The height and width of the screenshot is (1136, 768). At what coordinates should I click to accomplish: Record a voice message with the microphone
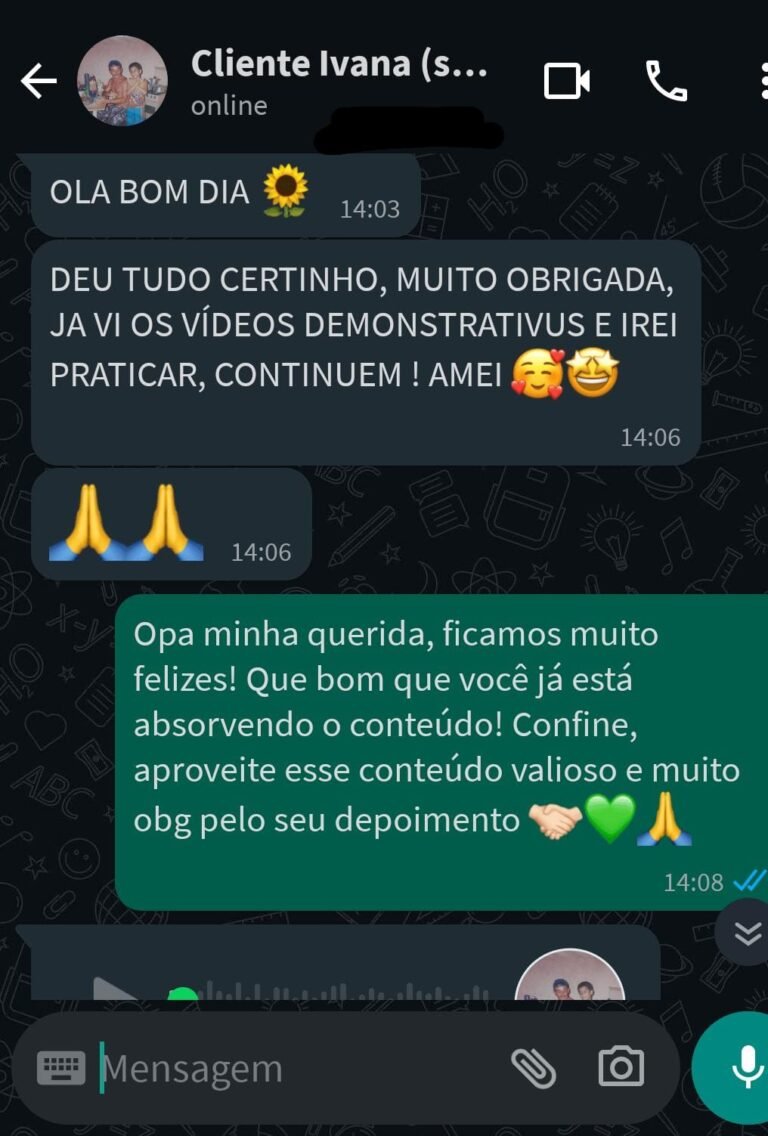coord(746,1068)
